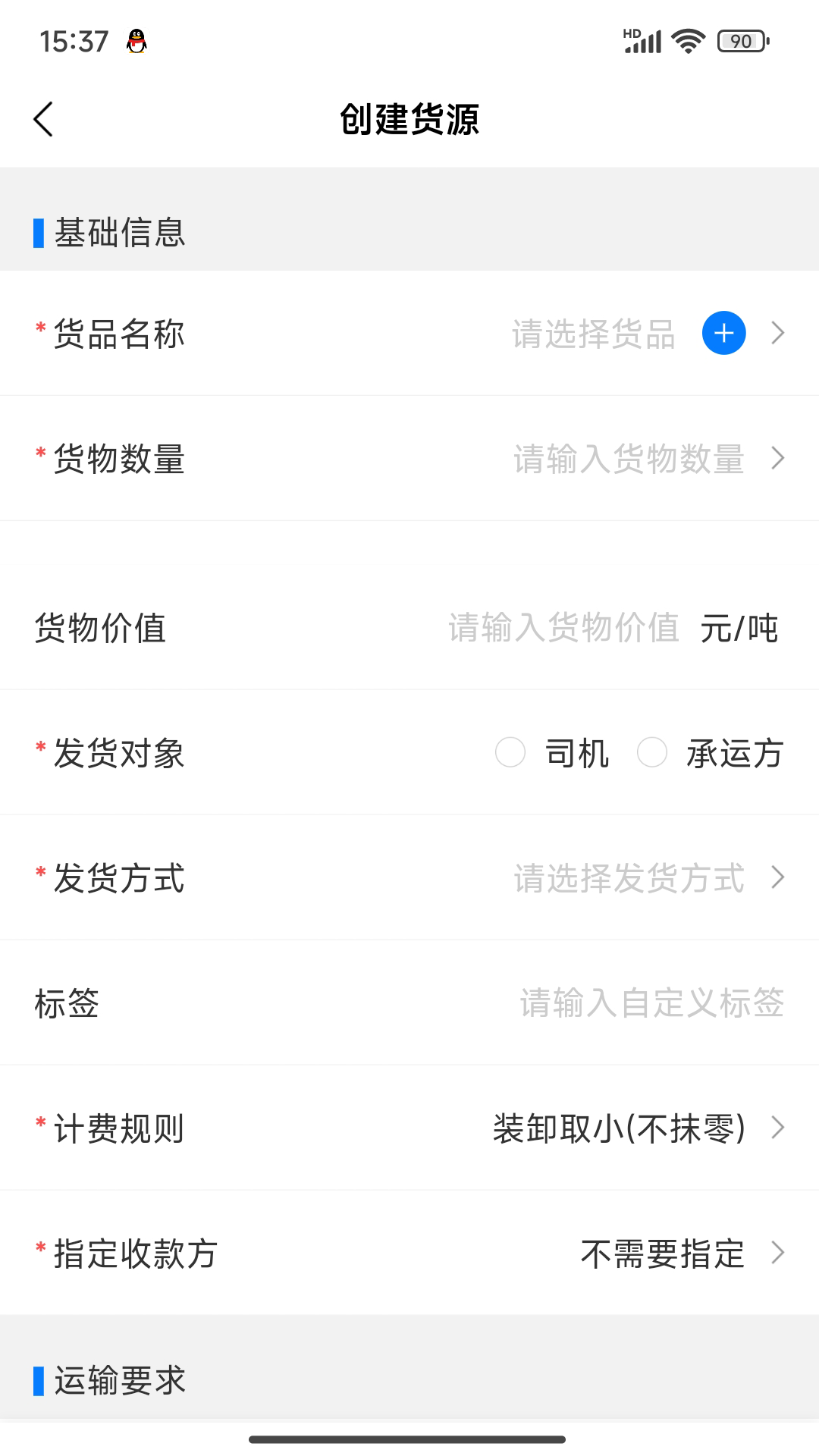Screen dimensions: 819x1456
Task: Expand the 指定收款方 row
Action: coord(777,1254)
